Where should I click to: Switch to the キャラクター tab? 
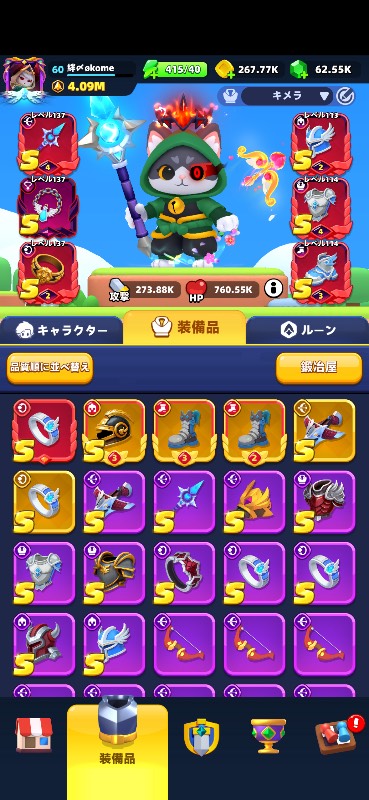(62, 330)
